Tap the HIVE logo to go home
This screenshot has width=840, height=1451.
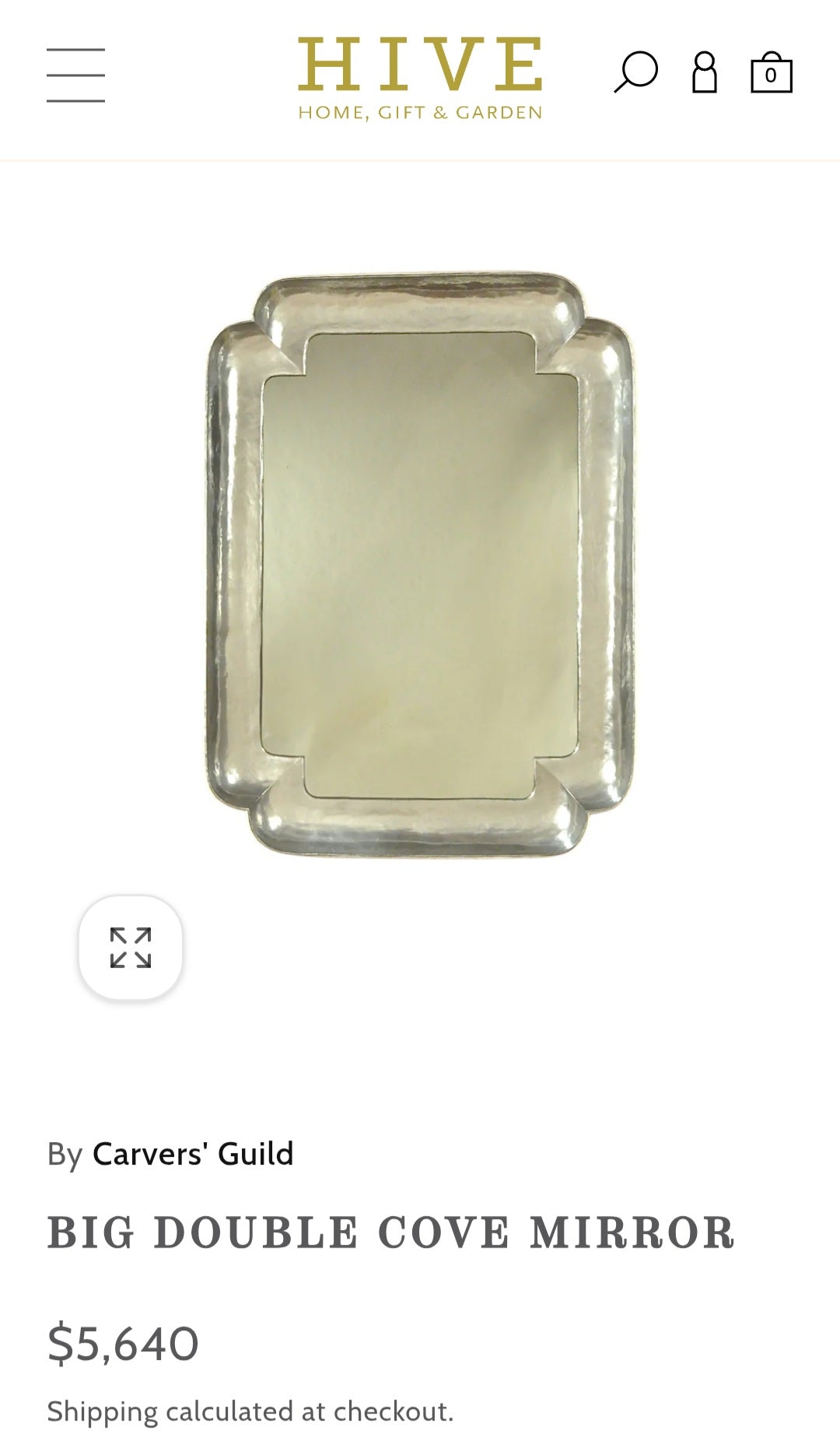420,78
